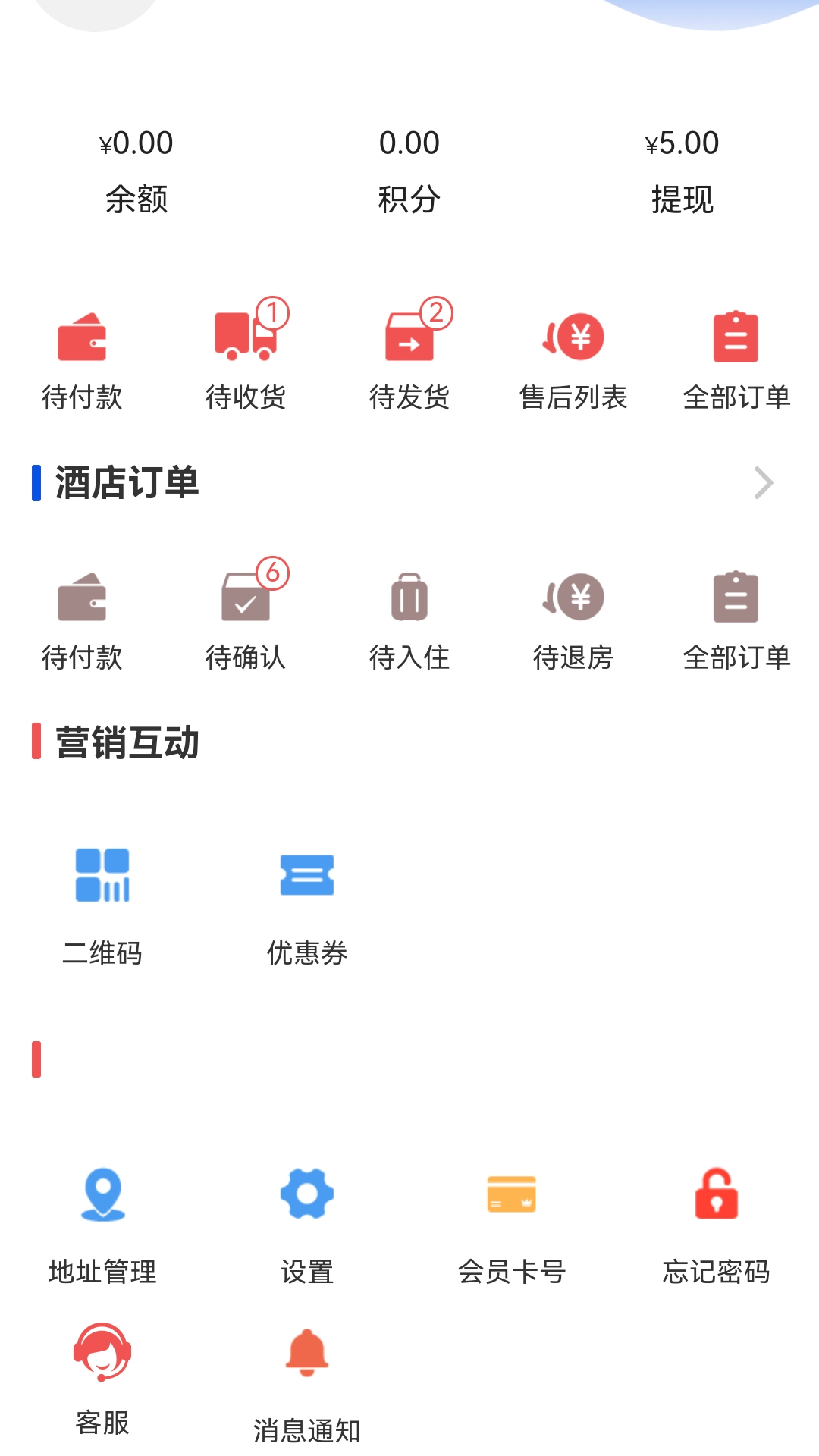The height and width of the screenshot is (1456, 819).
Task: Open the 售后列表 after-sales list
Action: (575, 356)
